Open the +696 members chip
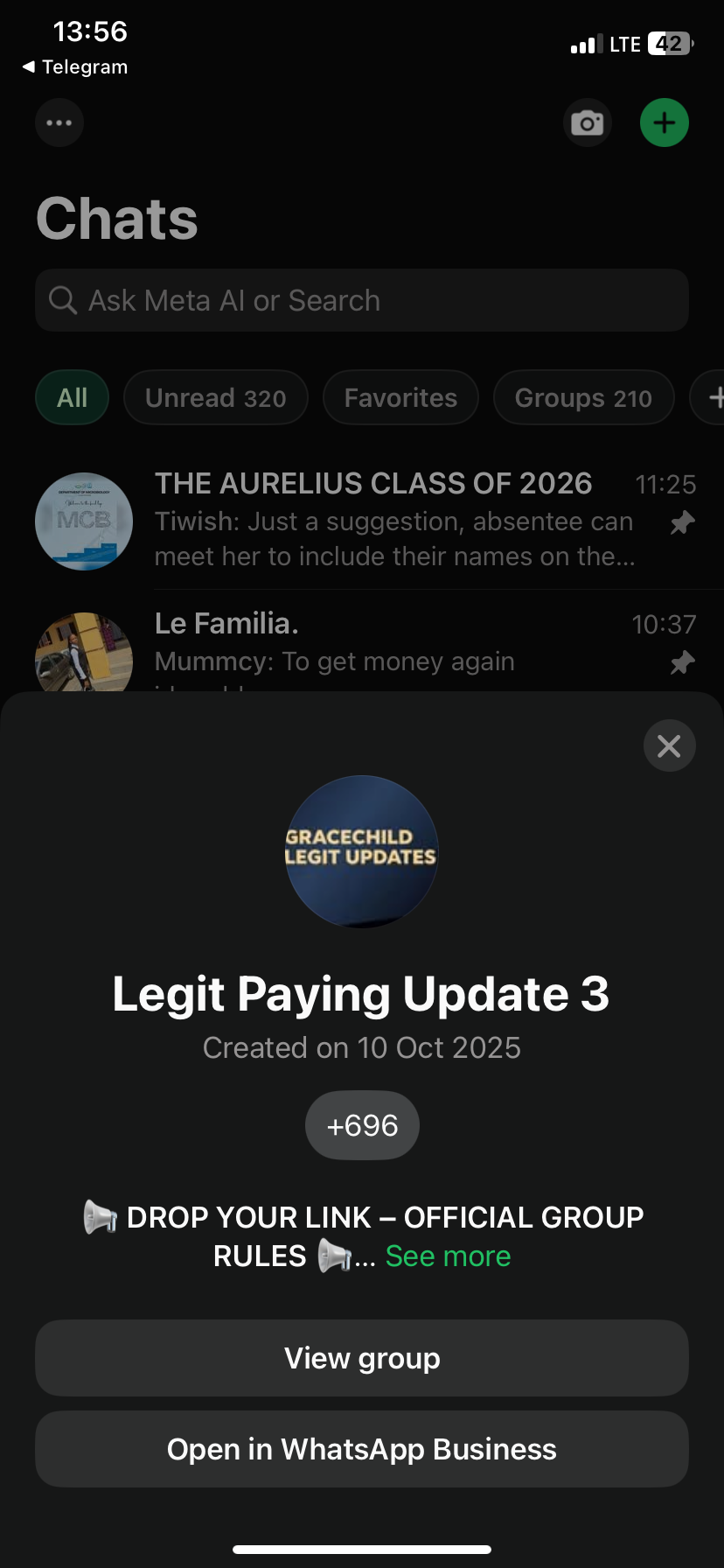The image size is (724, 1568). [x=362, y=1125]
